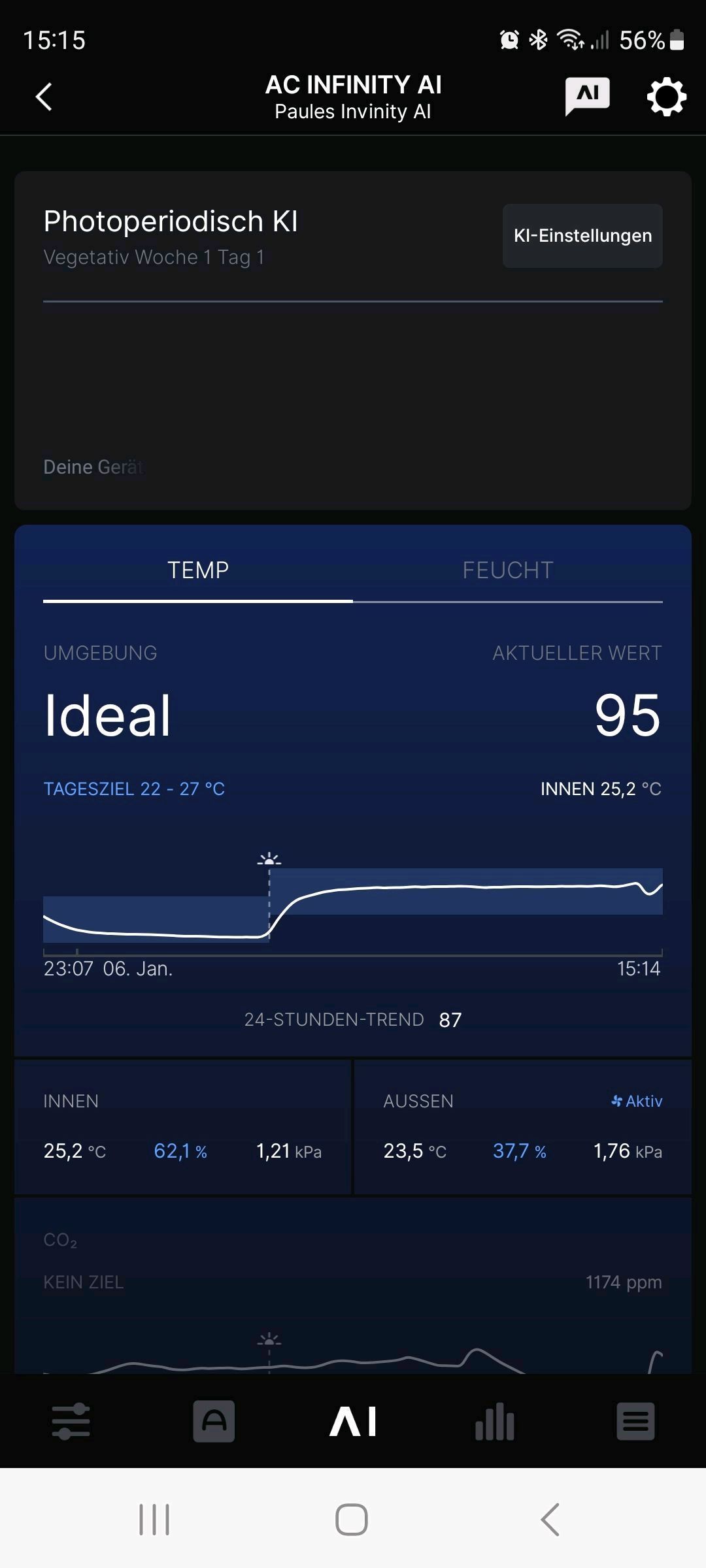Switch to the FEUCHT tab
706x1568 pixels.
pyautogui.click(x=508, y=570)
